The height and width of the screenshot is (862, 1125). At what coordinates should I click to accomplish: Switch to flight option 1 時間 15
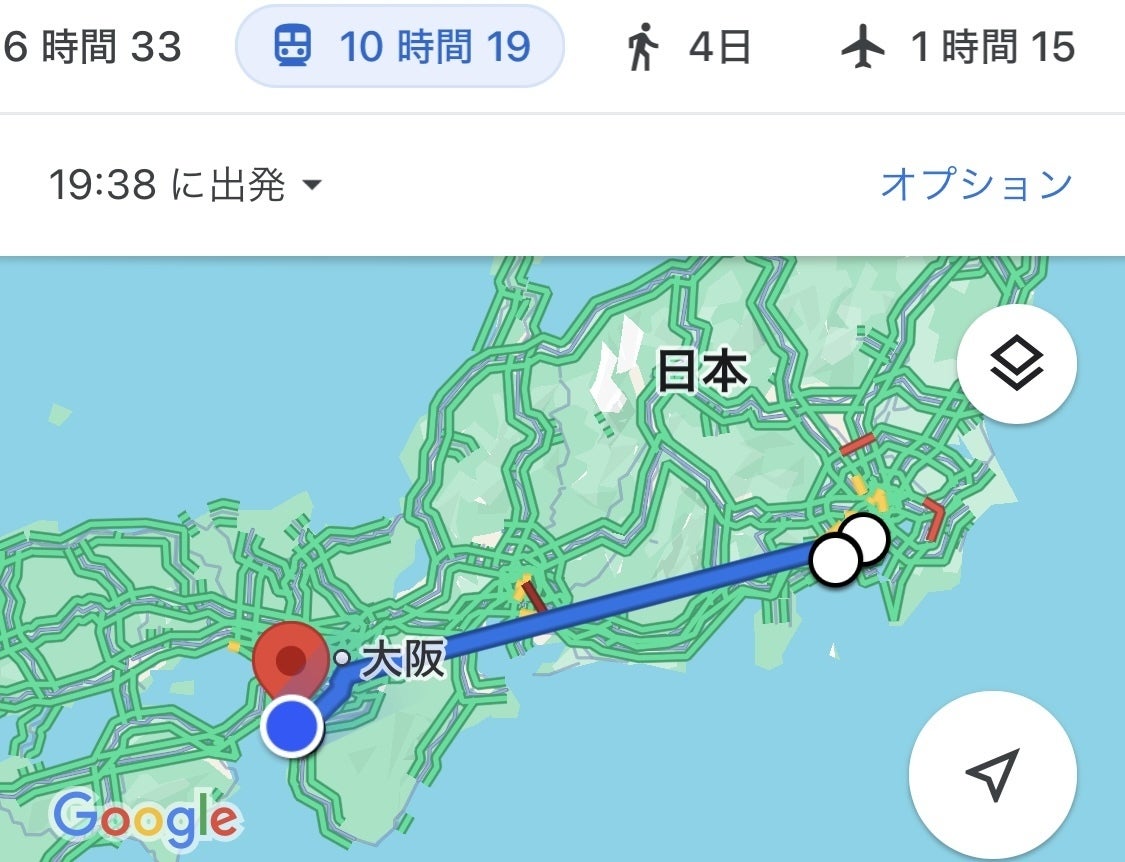(958, 48)
